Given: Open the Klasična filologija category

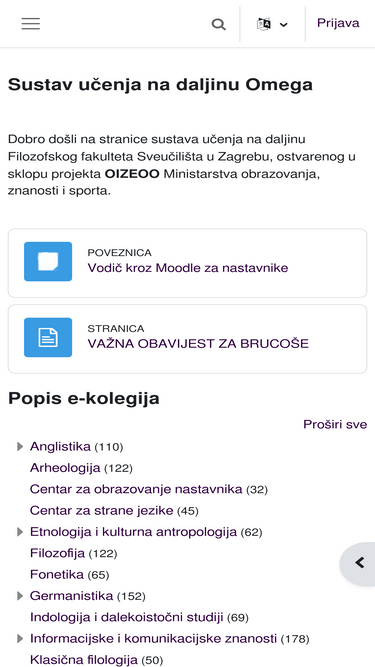Looking at the screenshot, I should (84, 660).
